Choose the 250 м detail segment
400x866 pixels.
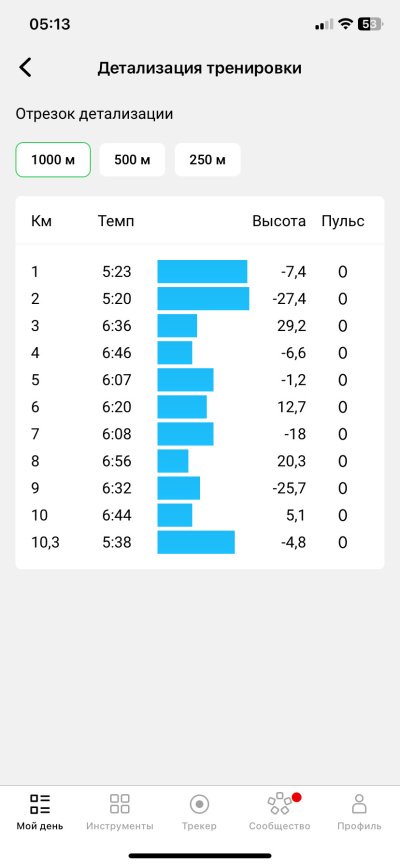[x=207, y=160]
